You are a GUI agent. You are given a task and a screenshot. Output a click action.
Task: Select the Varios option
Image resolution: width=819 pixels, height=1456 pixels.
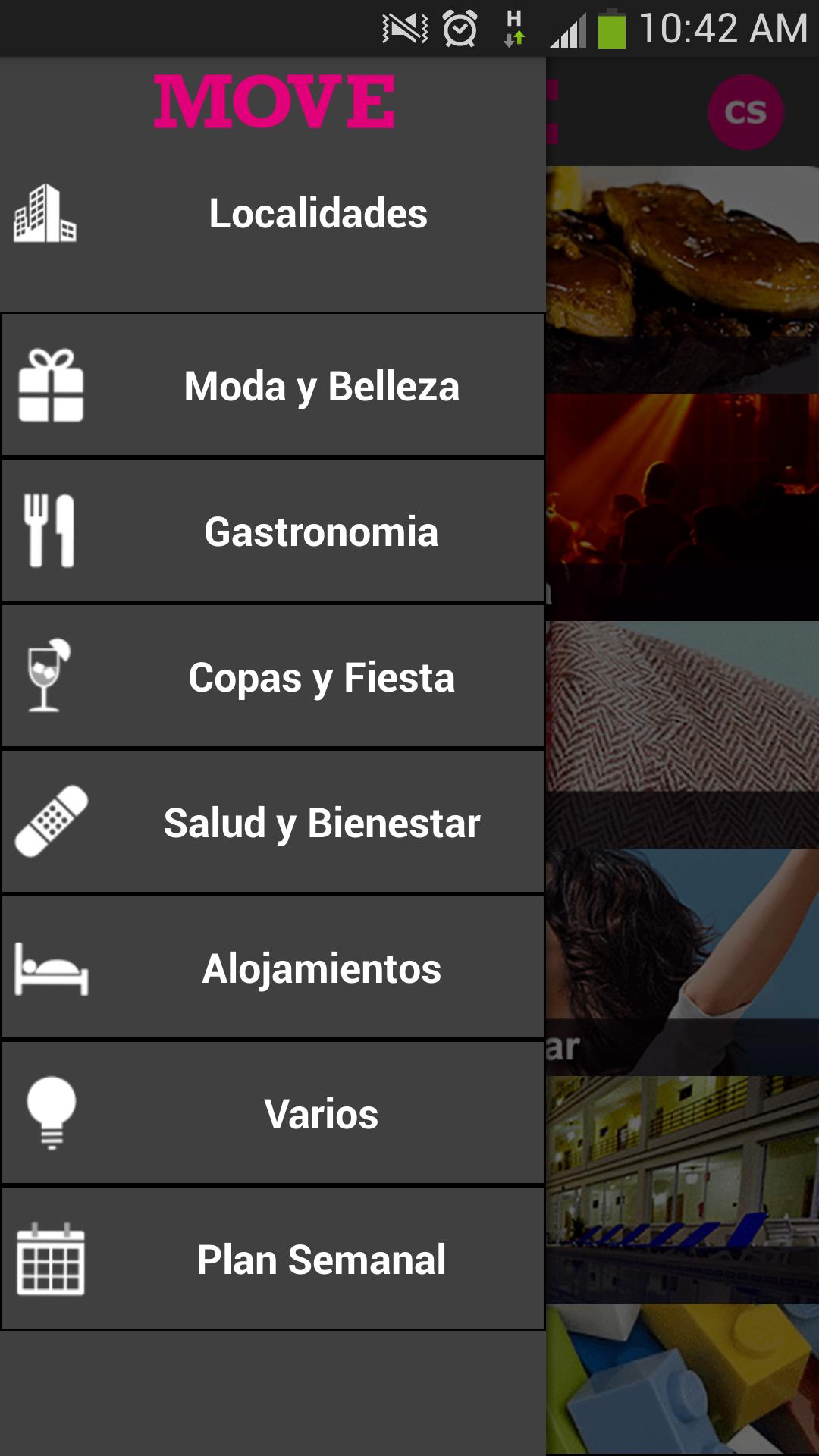(273, 1113)
